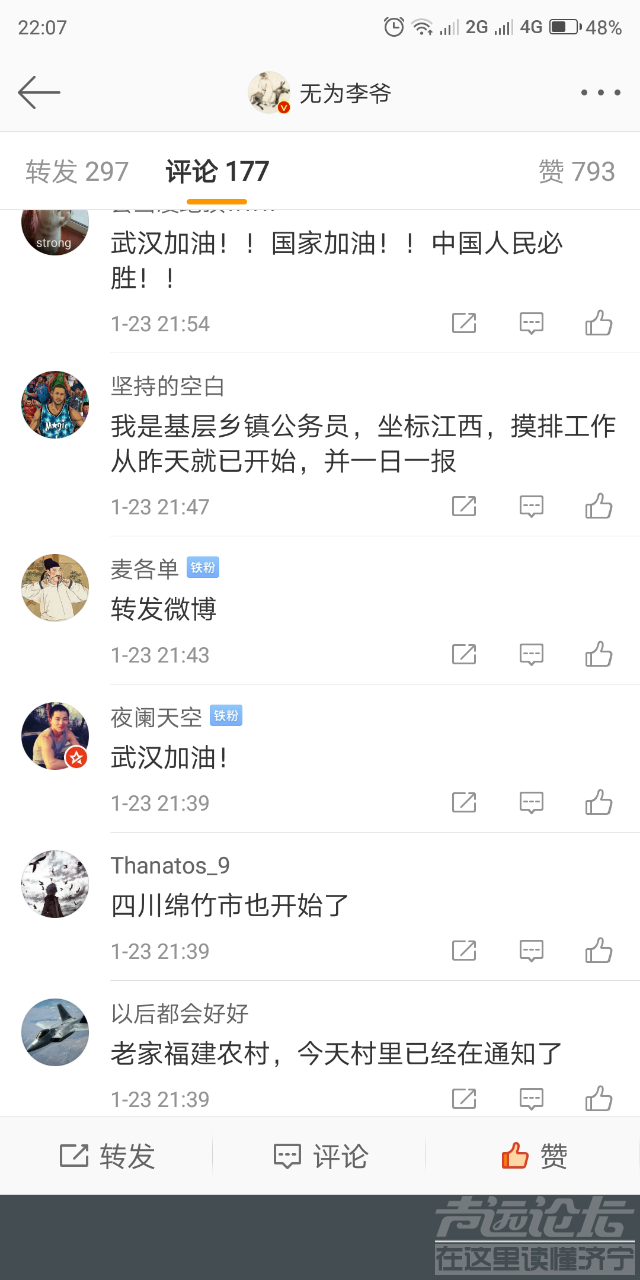Like the comment by 坚持的空白

(599, 506)
